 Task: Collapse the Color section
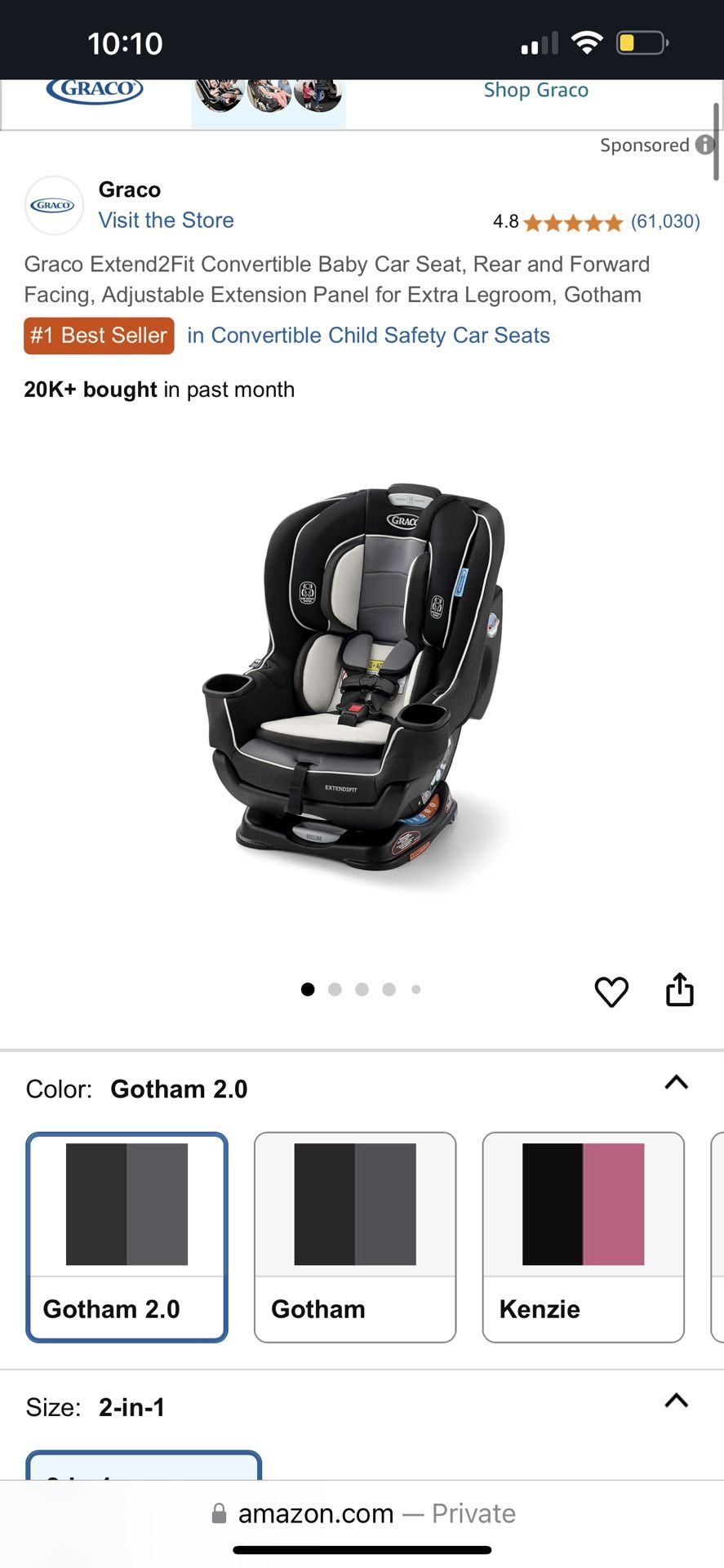677,1083
